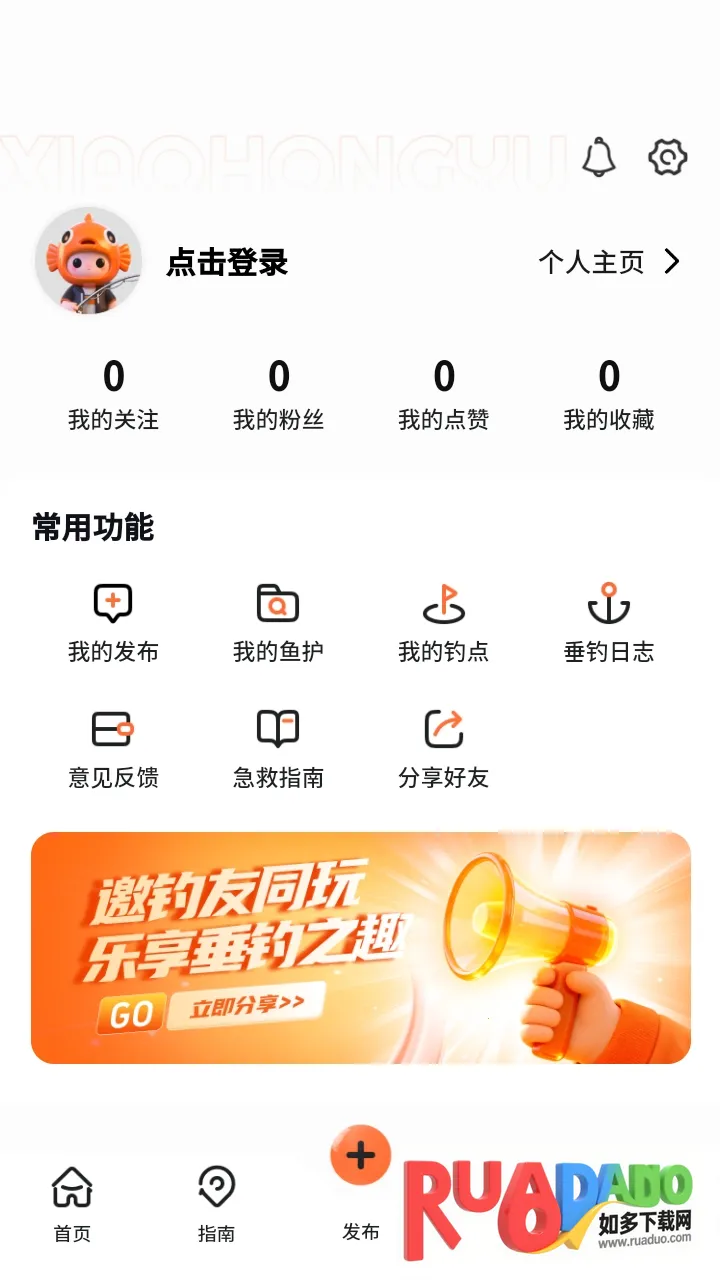Open the settings gear
Image resolution: width=720 pixels, height=1280 pixels.
667,158
